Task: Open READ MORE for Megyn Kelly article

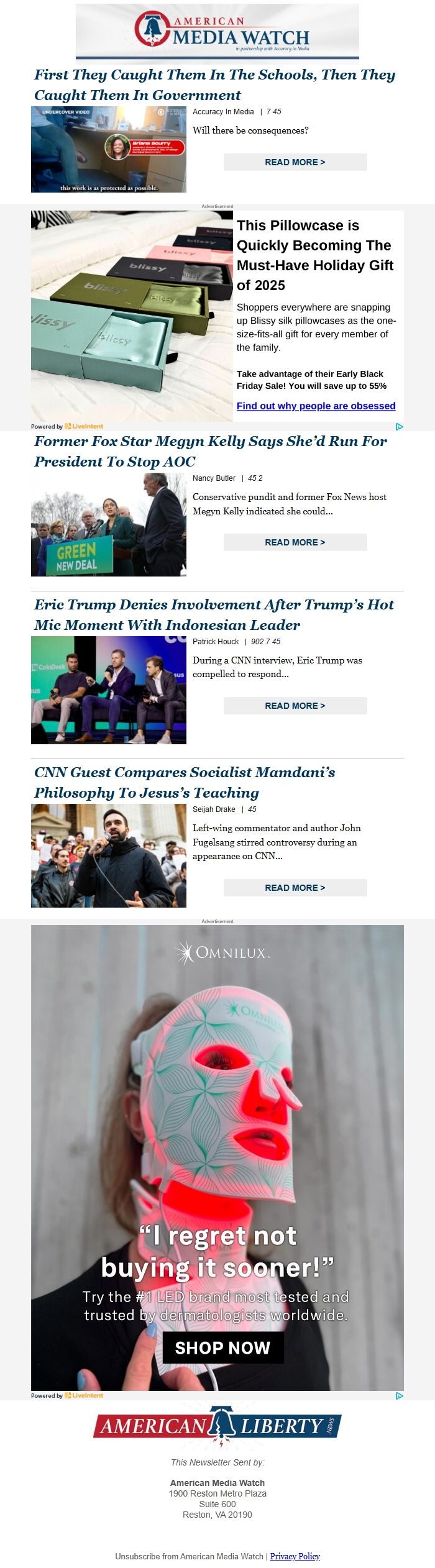Action: 295,542
